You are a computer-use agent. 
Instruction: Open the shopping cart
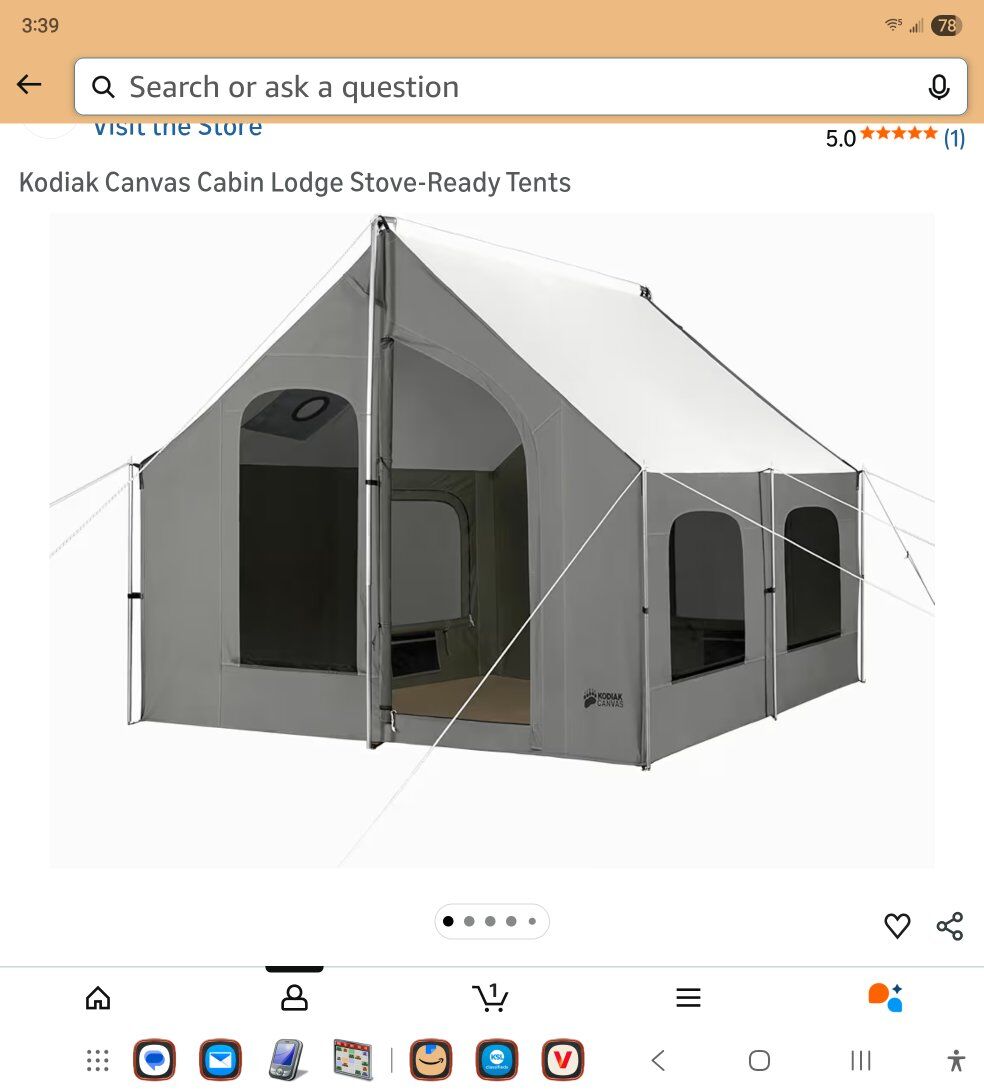point(490,997)
